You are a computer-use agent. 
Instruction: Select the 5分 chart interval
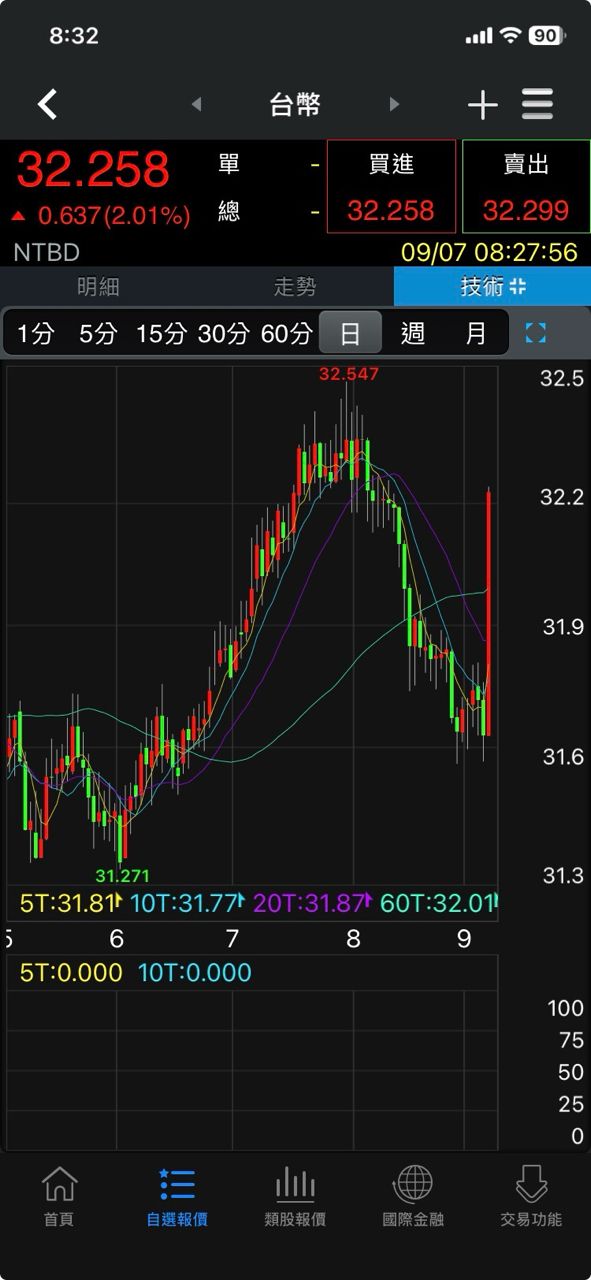tap(98, 333)
